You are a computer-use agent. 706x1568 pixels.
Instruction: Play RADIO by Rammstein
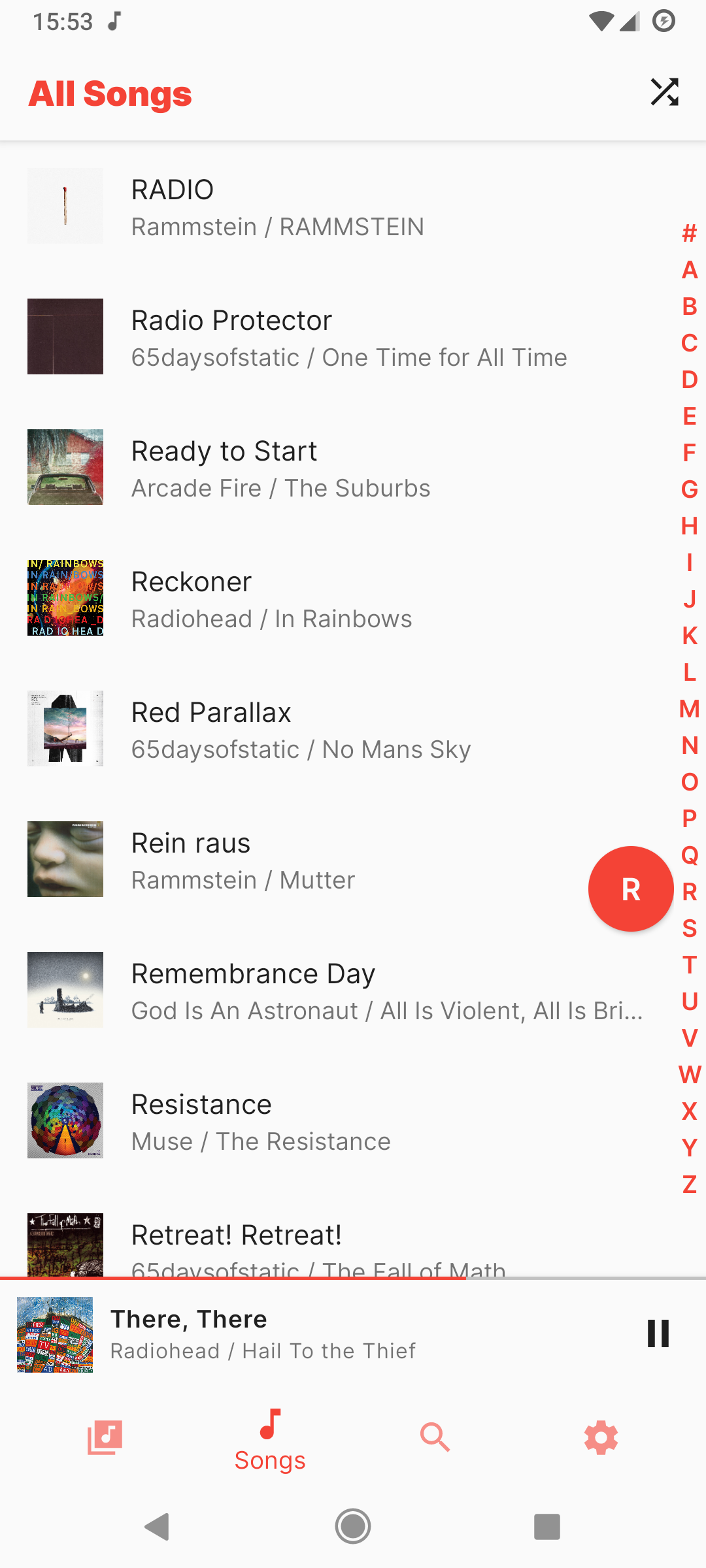[327, 206]
